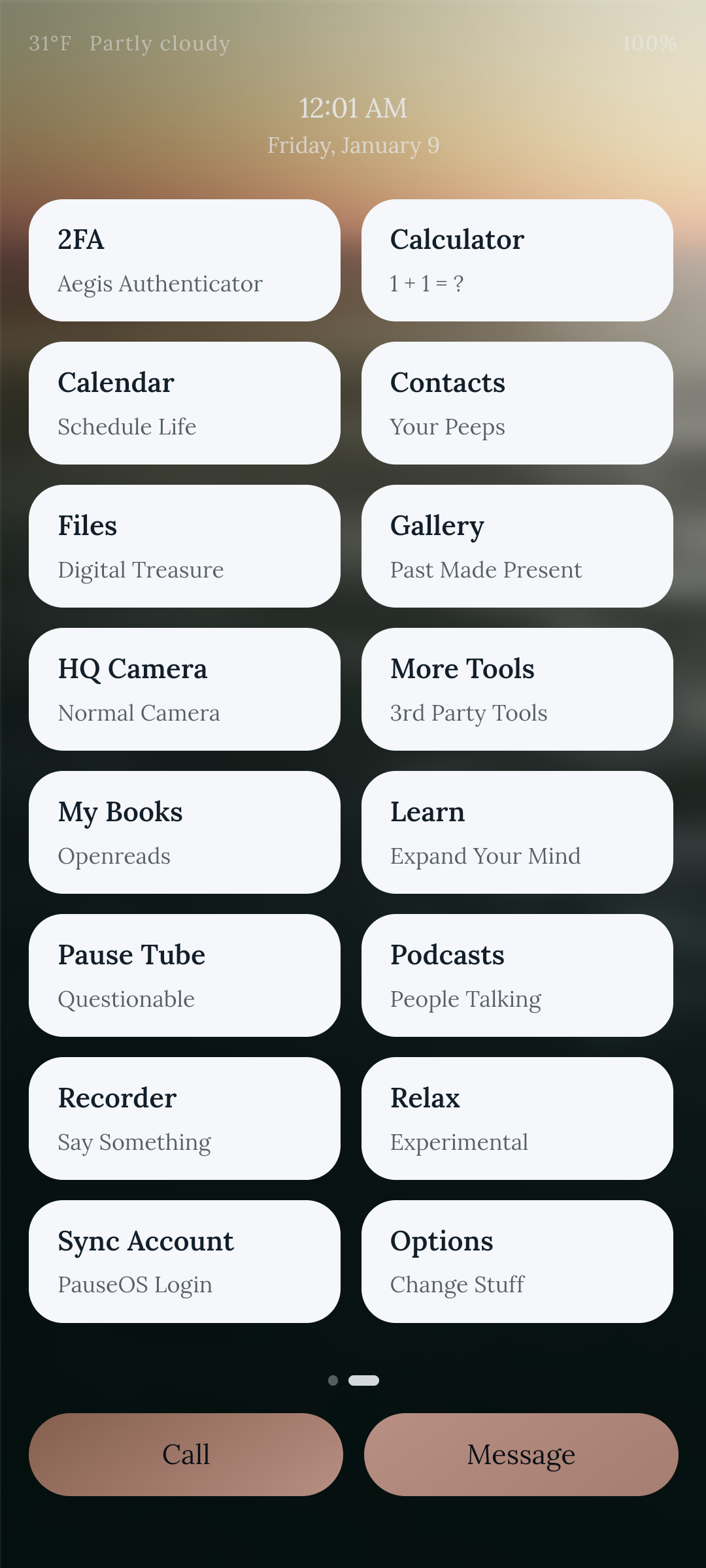Tap the Message button

pyautogui.click(x=520, y=1455)
